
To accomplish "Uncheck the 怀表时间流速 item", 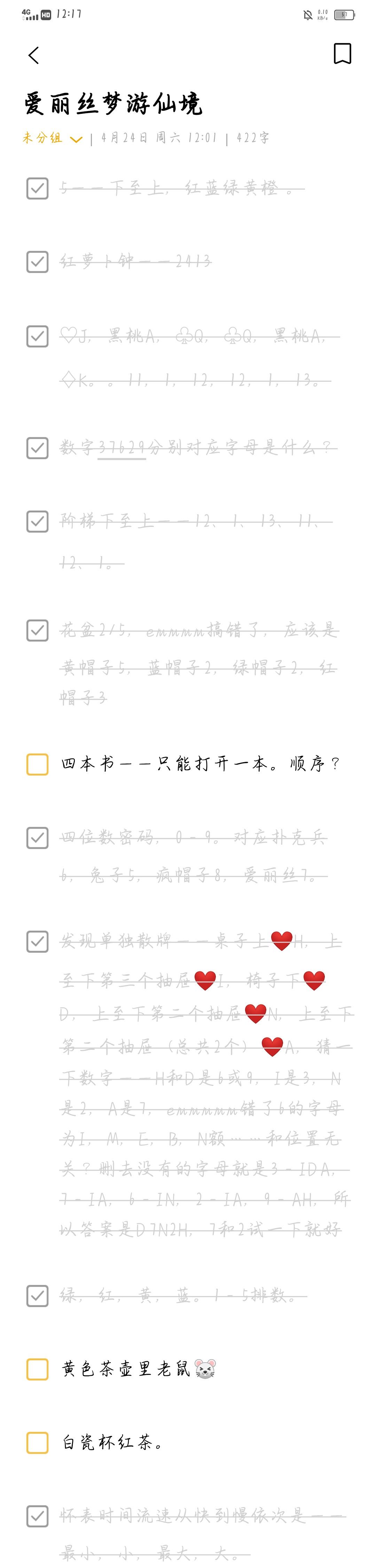I will 38,1516.
